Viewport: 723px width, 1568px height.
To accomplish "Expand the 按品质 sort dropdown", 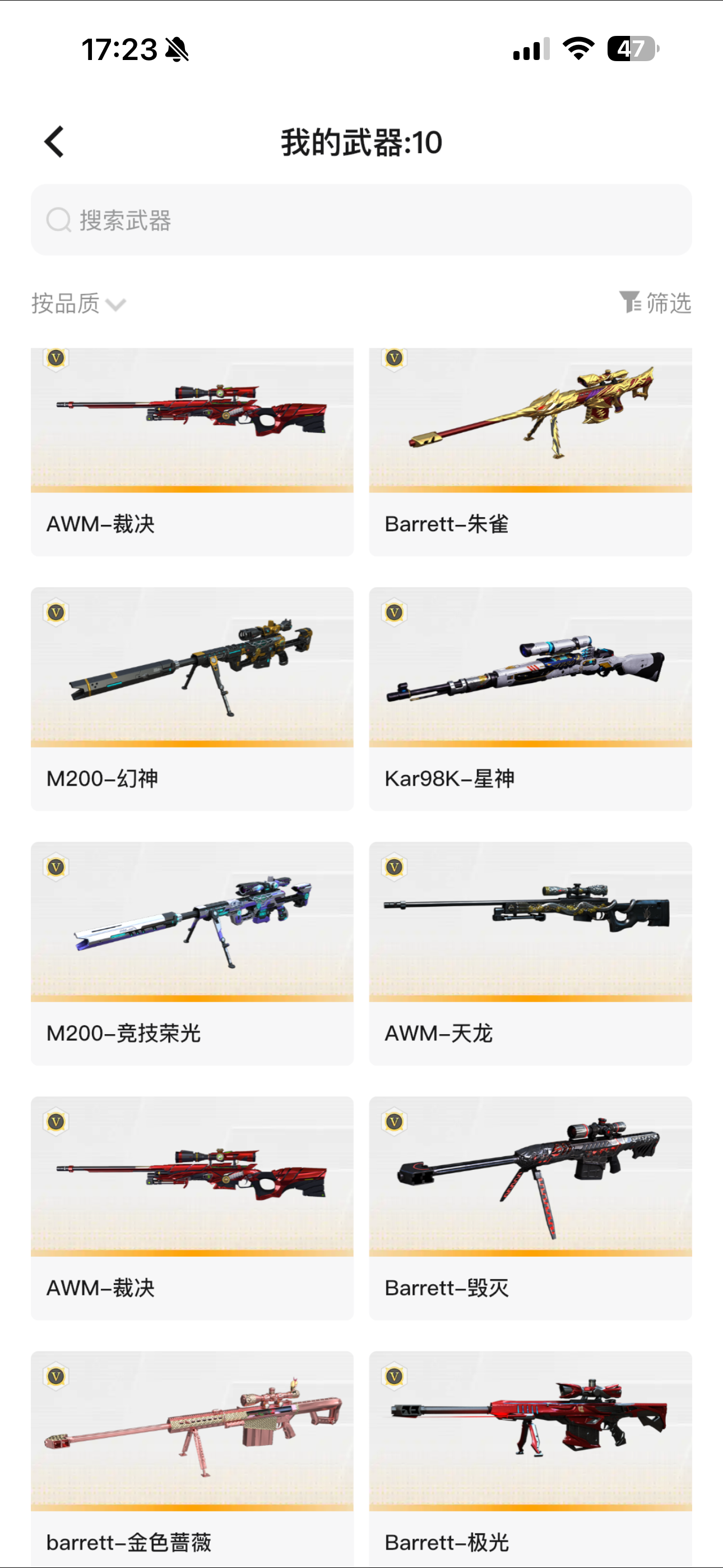I will 78,303.
